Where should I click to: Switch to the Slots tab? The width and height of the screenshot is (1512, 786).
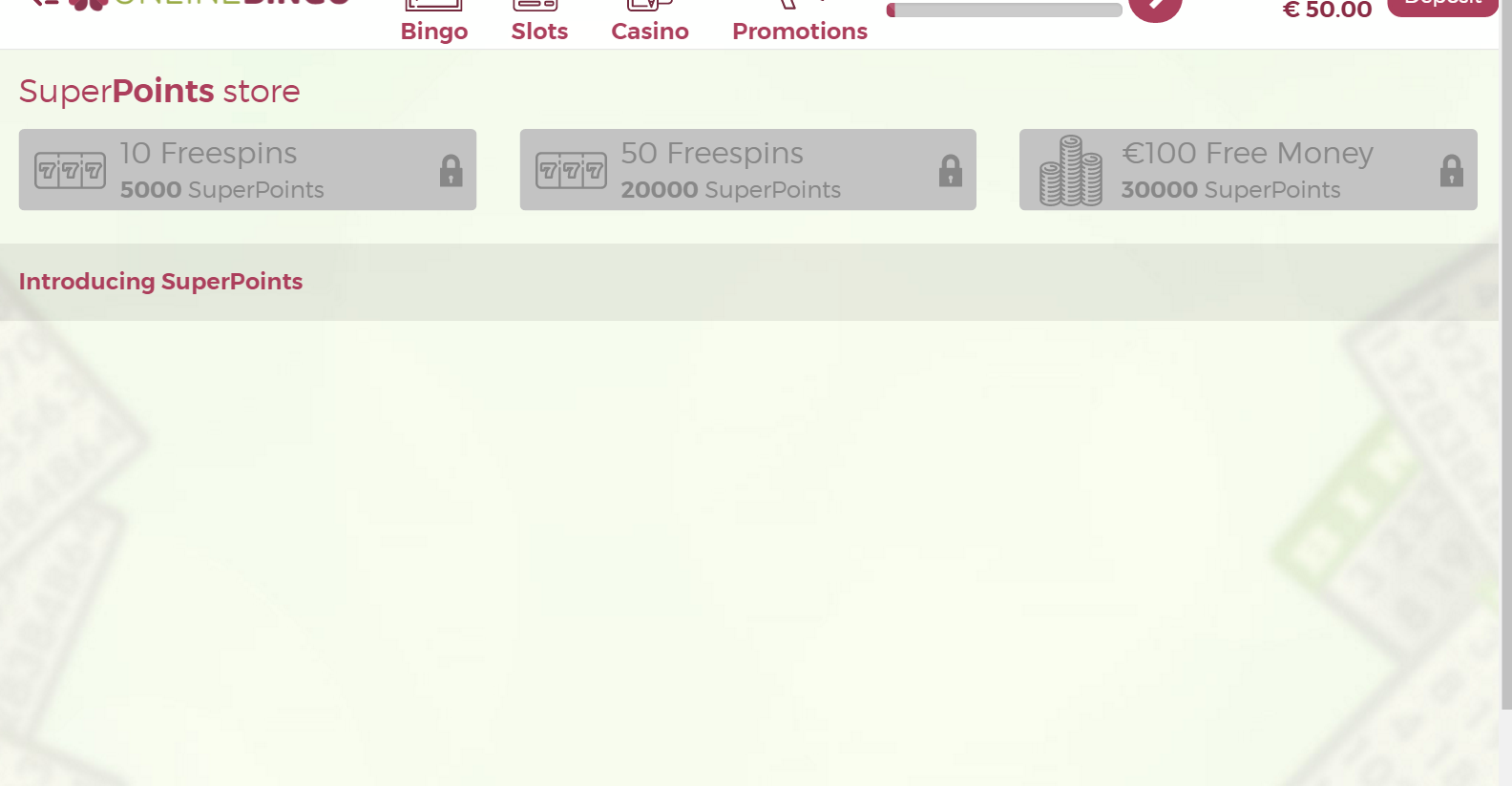539,30
